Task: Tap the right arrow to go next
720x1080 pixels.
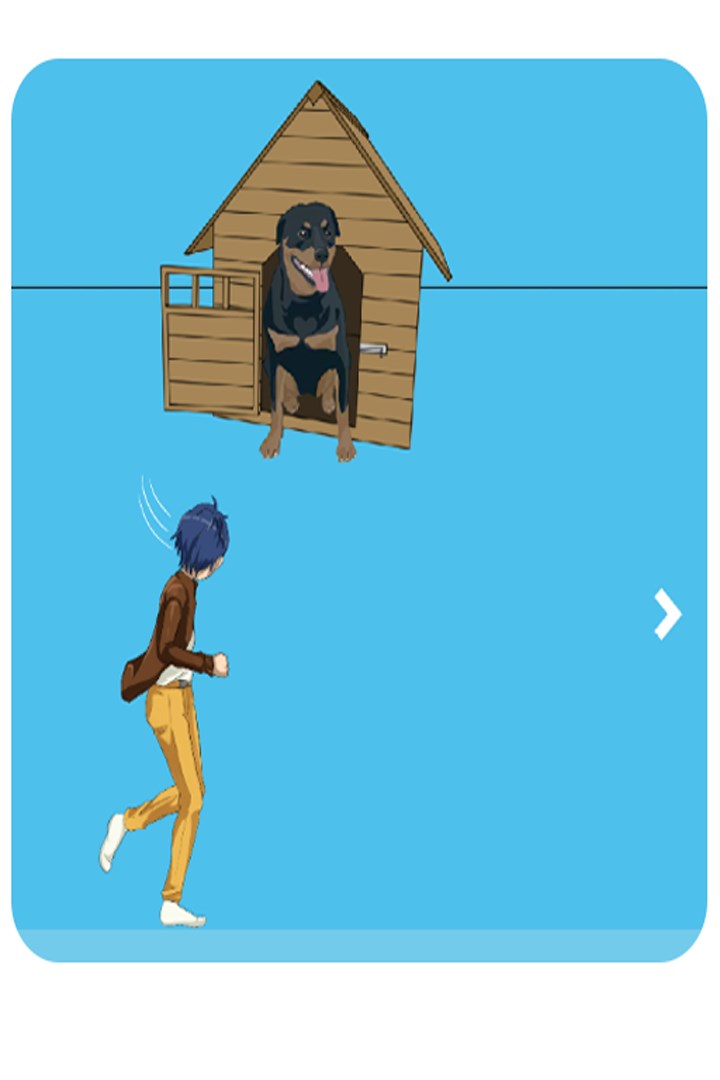Action: (667, 614)
